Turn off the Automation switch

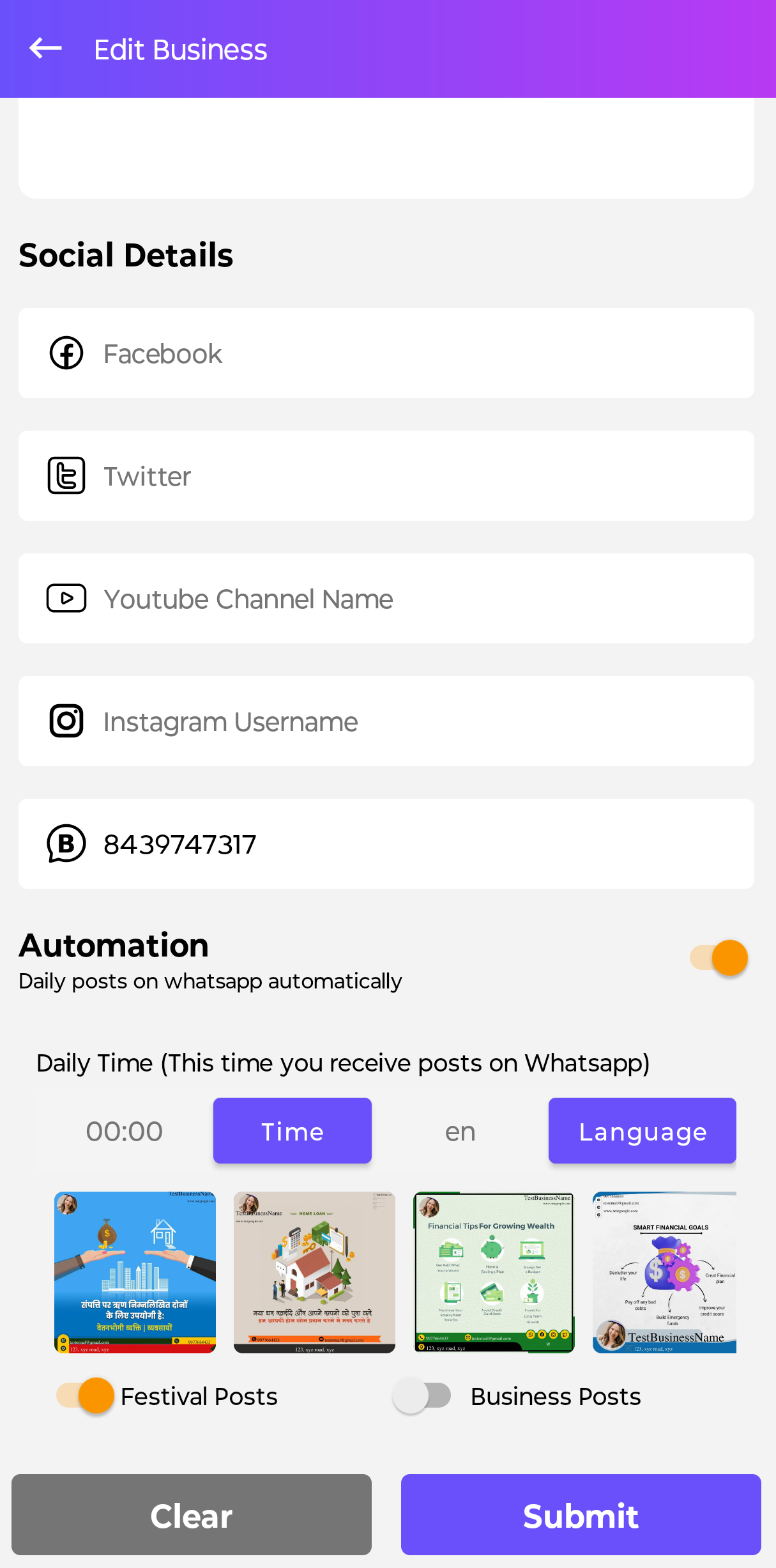[x=720, y=958]
